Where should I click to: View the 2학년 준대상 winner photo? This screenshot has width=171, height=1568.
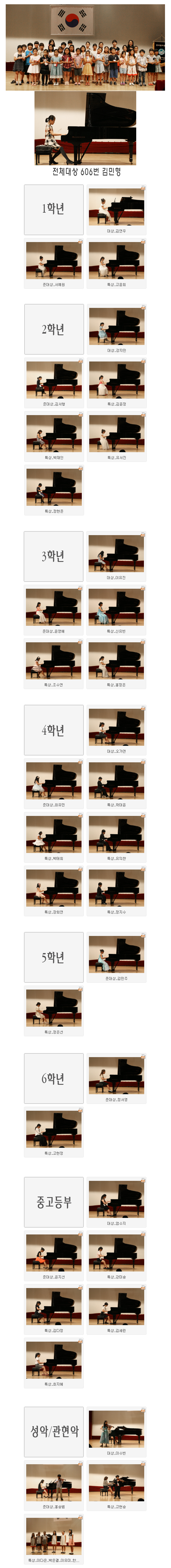[54, 379]
